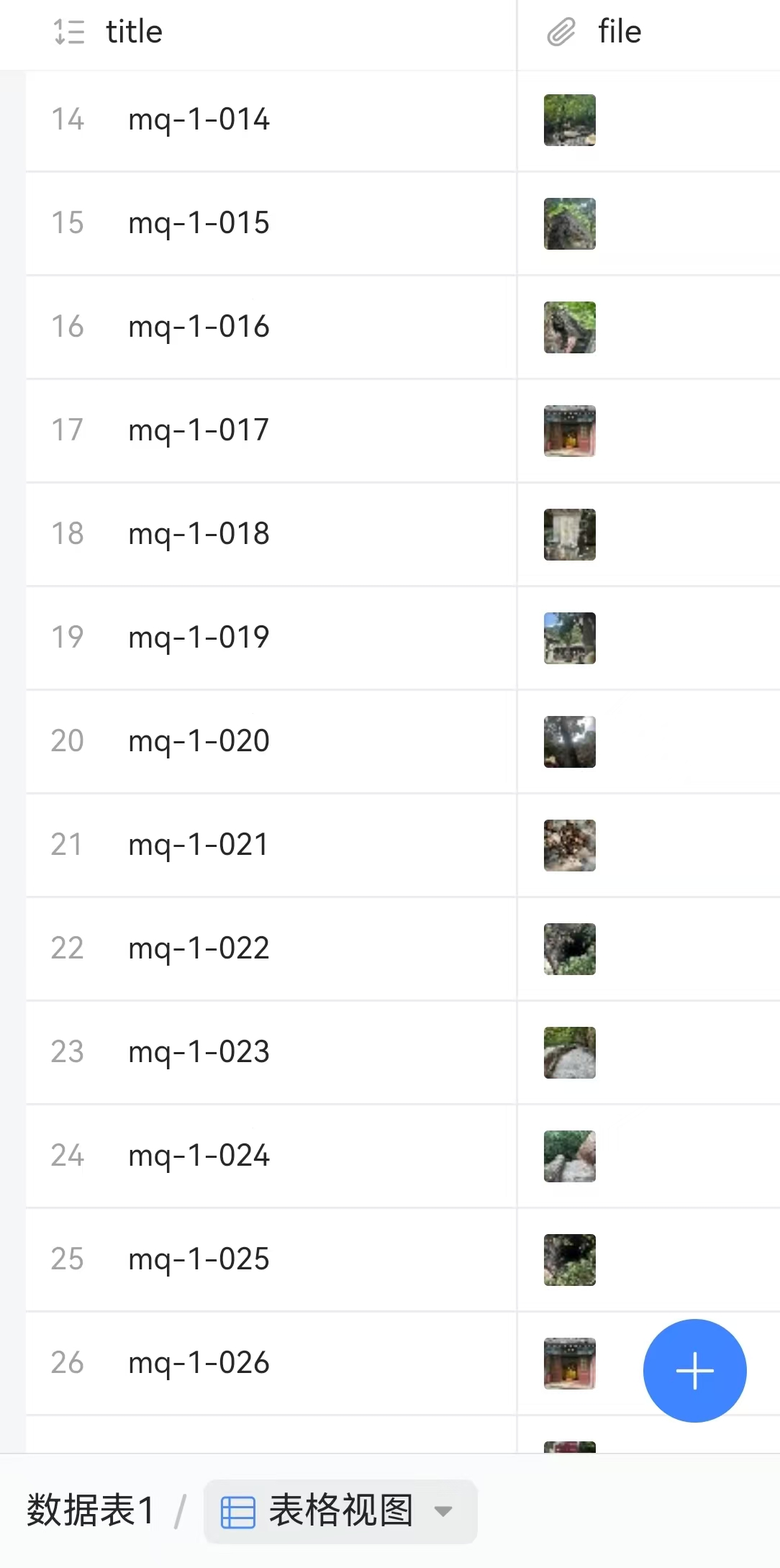Open the file image for mq-1-018
The height and width of the screenshot is (1568, 780).
[x=569, y=535]
